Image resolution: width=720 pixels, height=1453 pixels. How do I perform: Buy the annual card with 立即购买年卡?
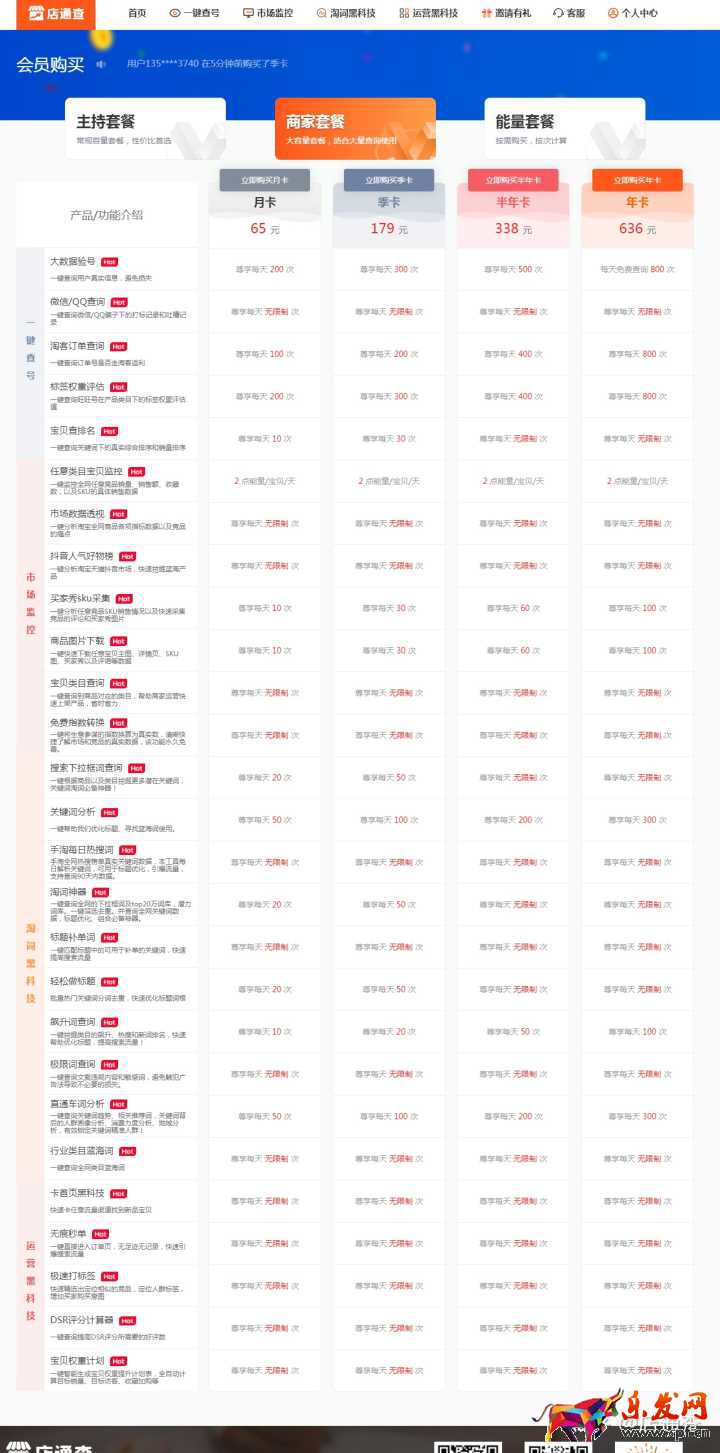[637, 180]
